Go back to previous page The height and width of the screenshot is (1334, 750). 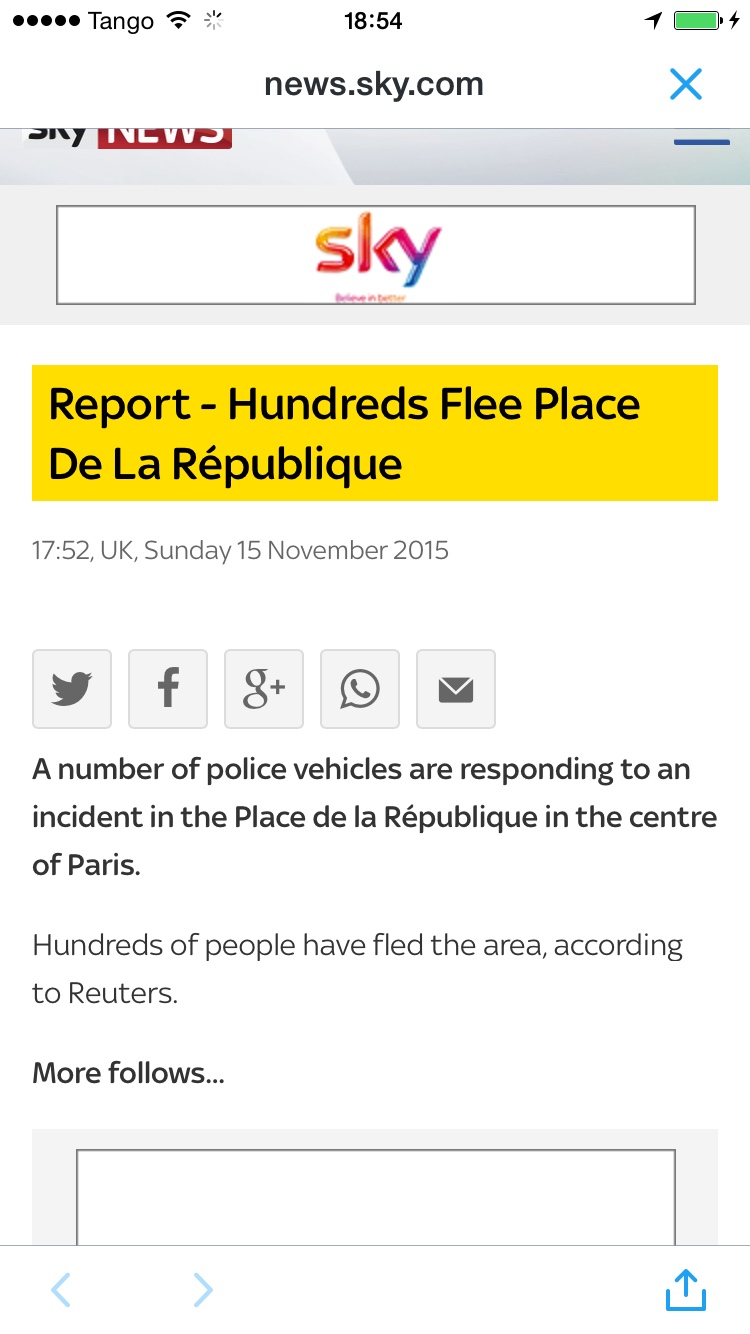click(x=61, y=1290)
